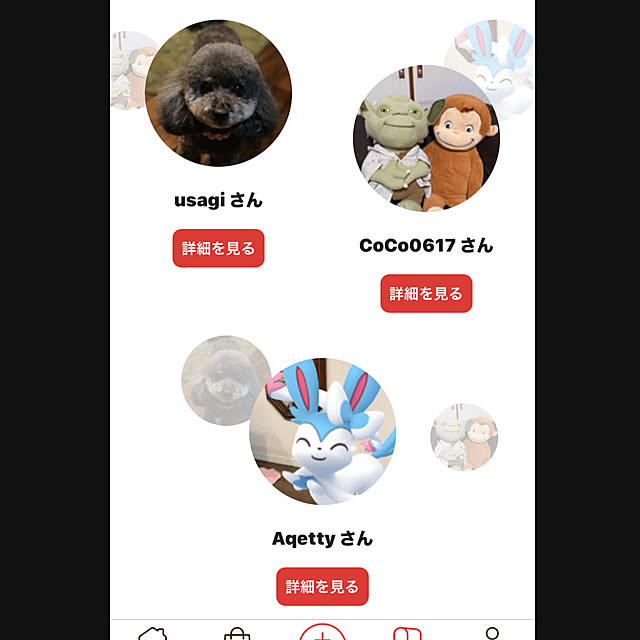View details for Aqetty さん

click(x=322, y=586)
